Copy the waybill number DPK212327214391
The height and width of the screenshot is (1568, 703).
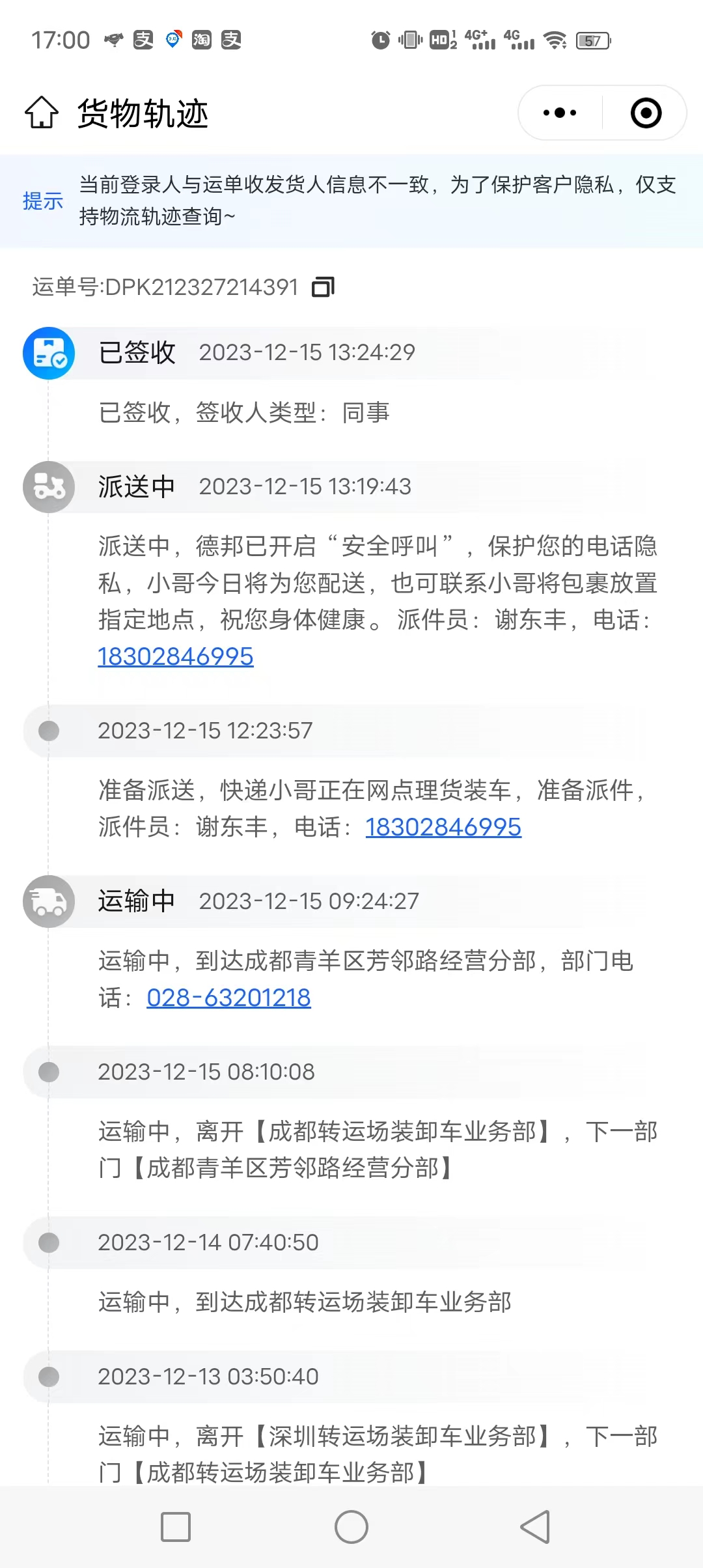324,287
